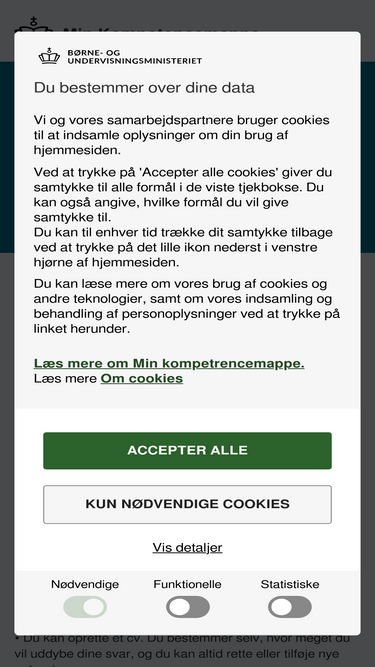Enable the Funktionelle cookies toggle
Viewport: 375px width, 667px height.
(188, 607)
